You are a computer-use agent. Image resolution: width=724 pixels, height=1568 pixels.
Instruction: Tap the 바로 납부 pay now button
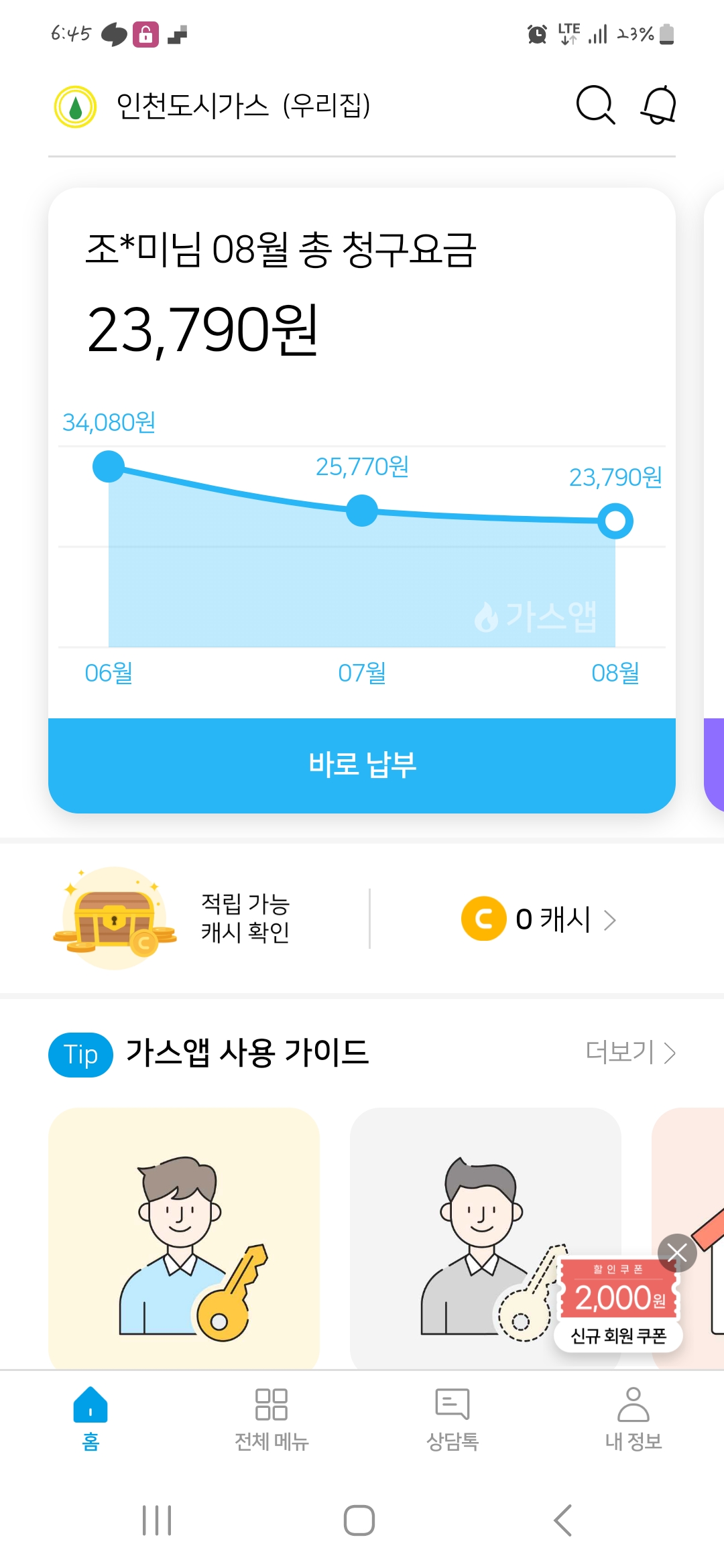pos(362,765)
